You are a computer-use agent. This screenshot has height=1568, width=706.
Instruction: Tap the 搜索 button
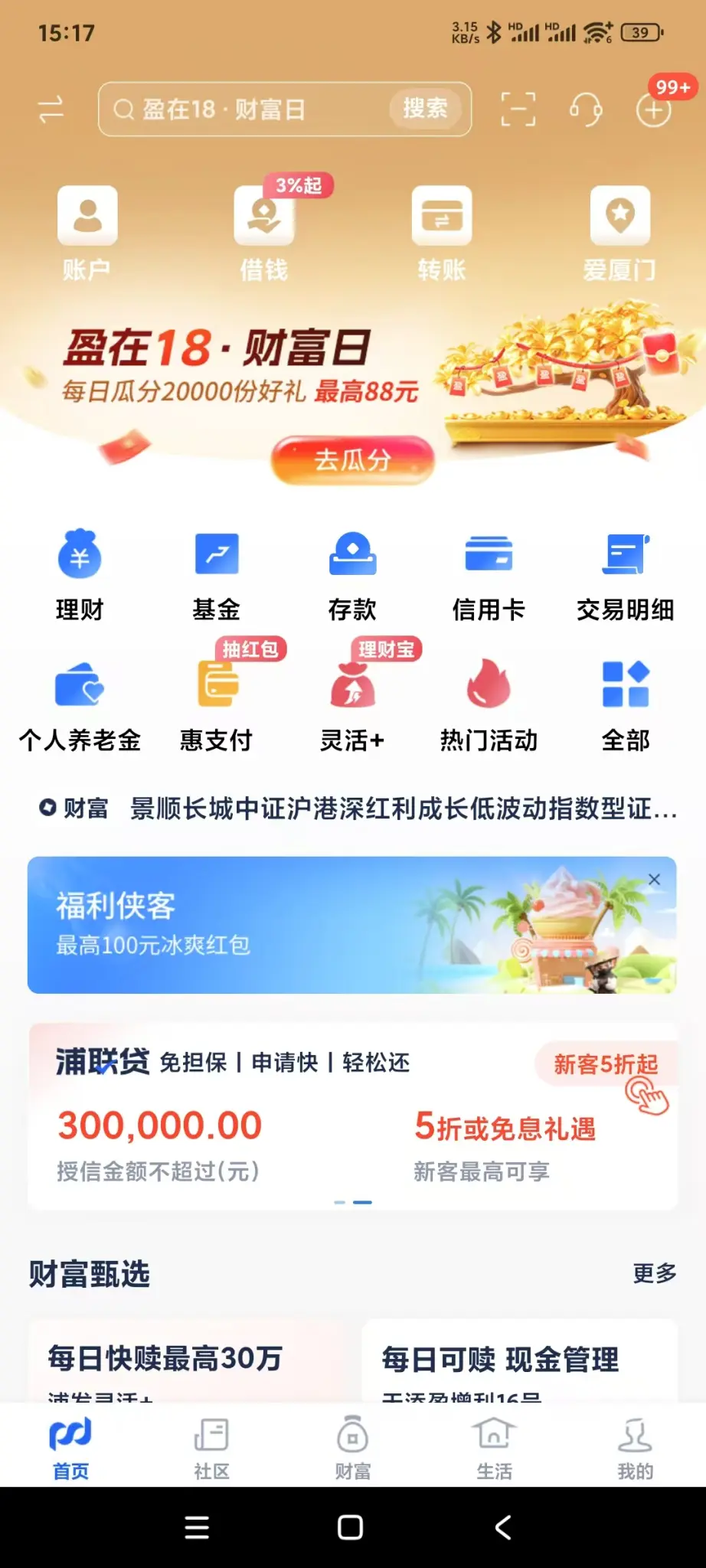click(425, 109)
